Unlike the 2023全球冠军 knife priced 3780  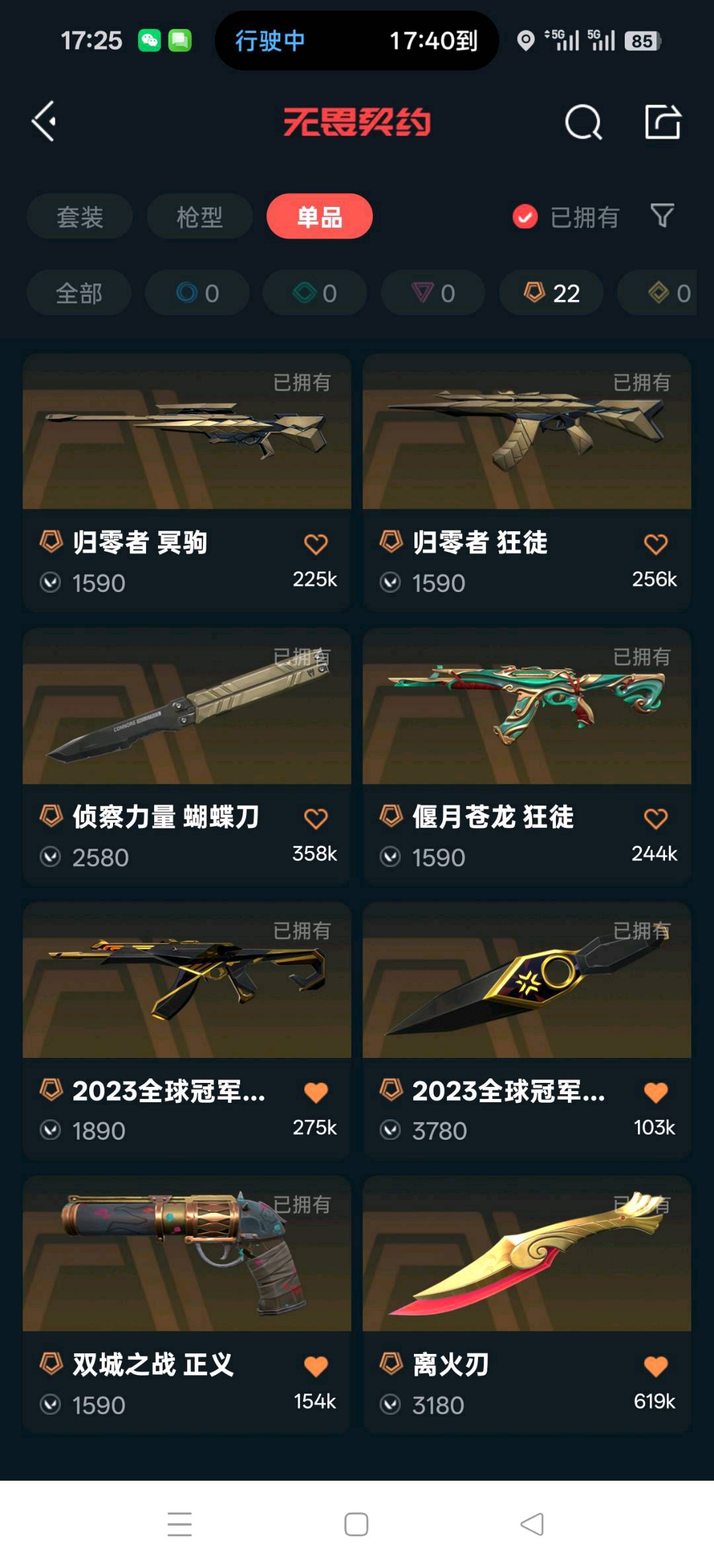point(655,1093)
